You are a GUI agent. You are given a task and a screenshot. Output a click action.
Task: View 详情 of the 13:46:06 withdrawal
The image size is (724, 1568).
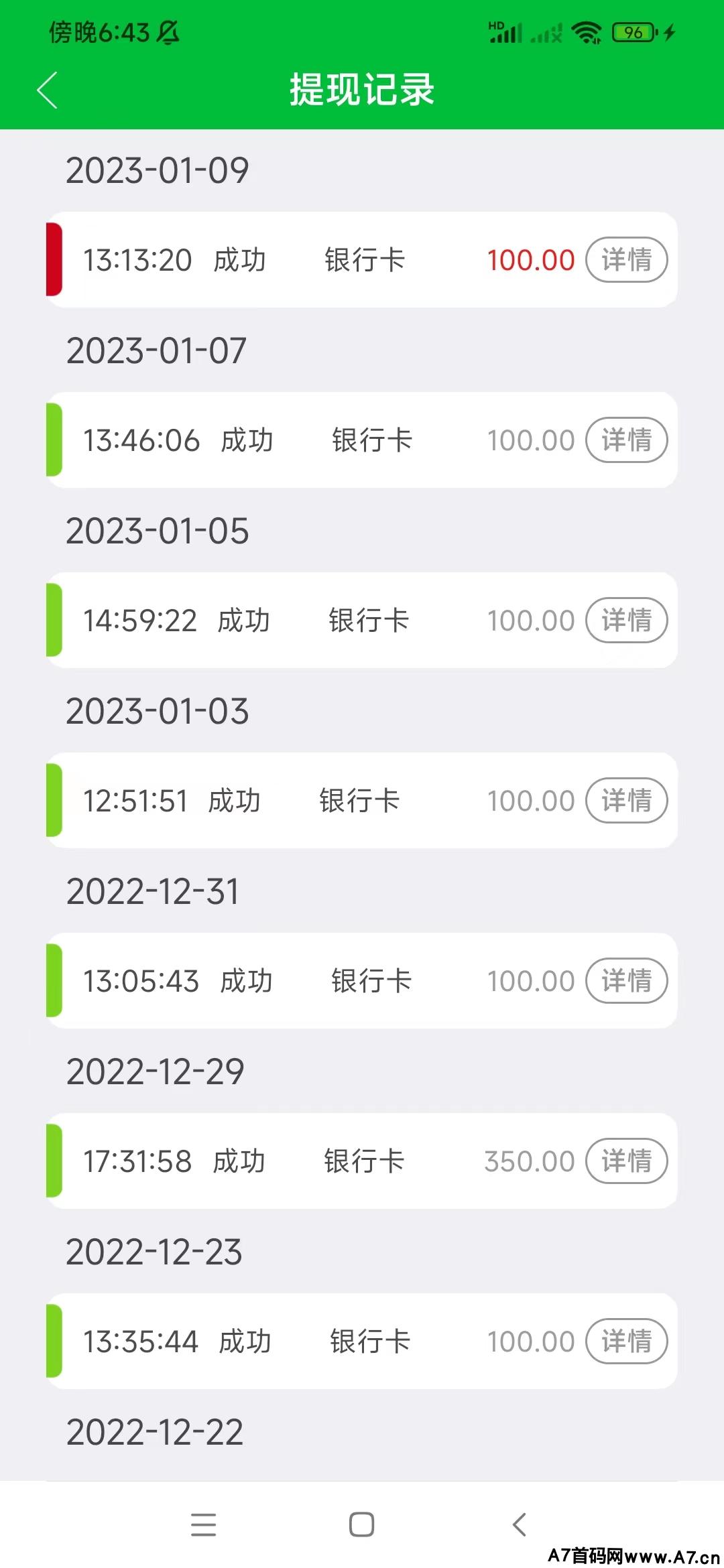pyautogui.click(x=626, y=440)
